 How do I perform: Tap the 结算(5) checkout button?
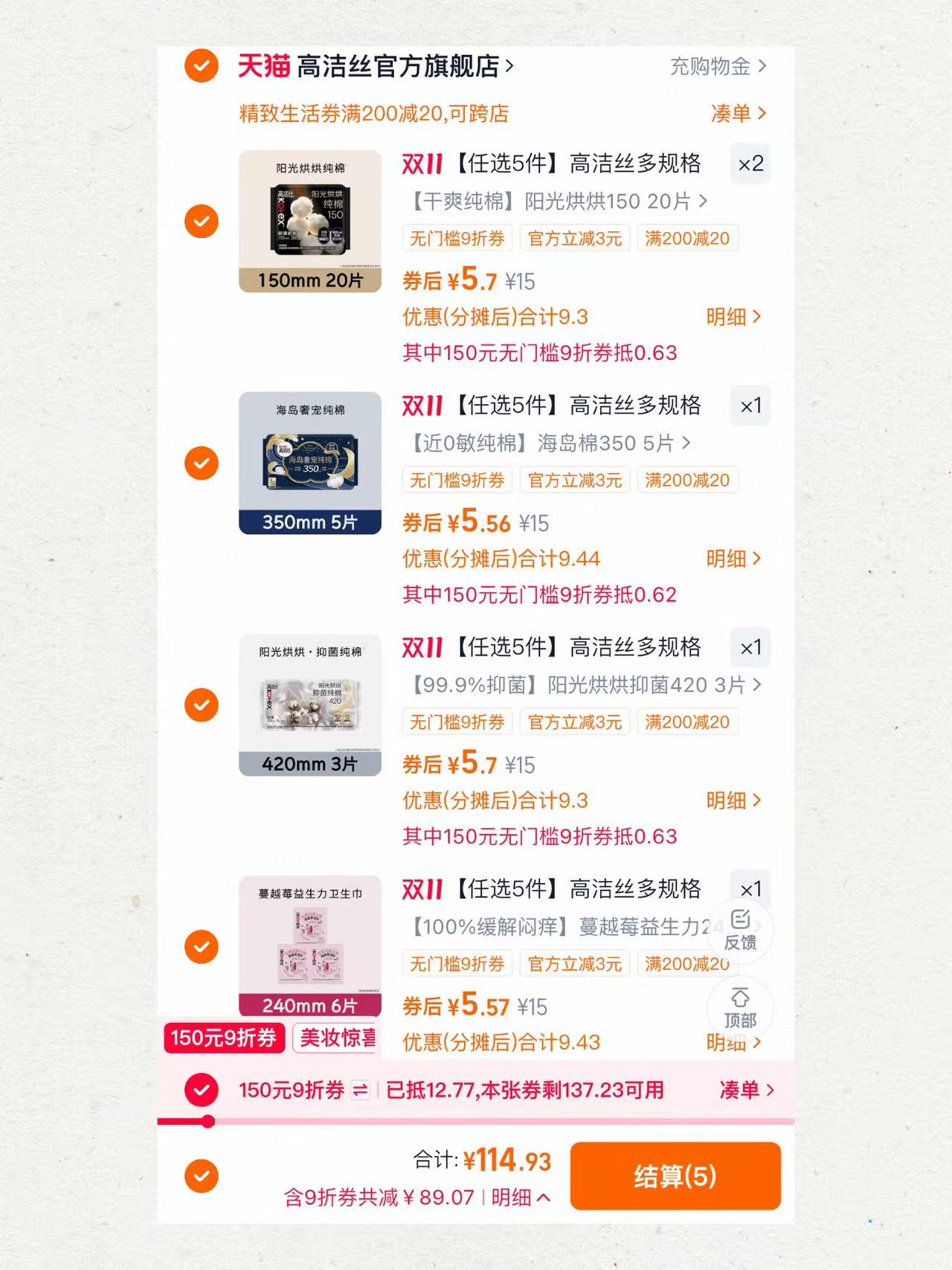tap(674, 1176)
